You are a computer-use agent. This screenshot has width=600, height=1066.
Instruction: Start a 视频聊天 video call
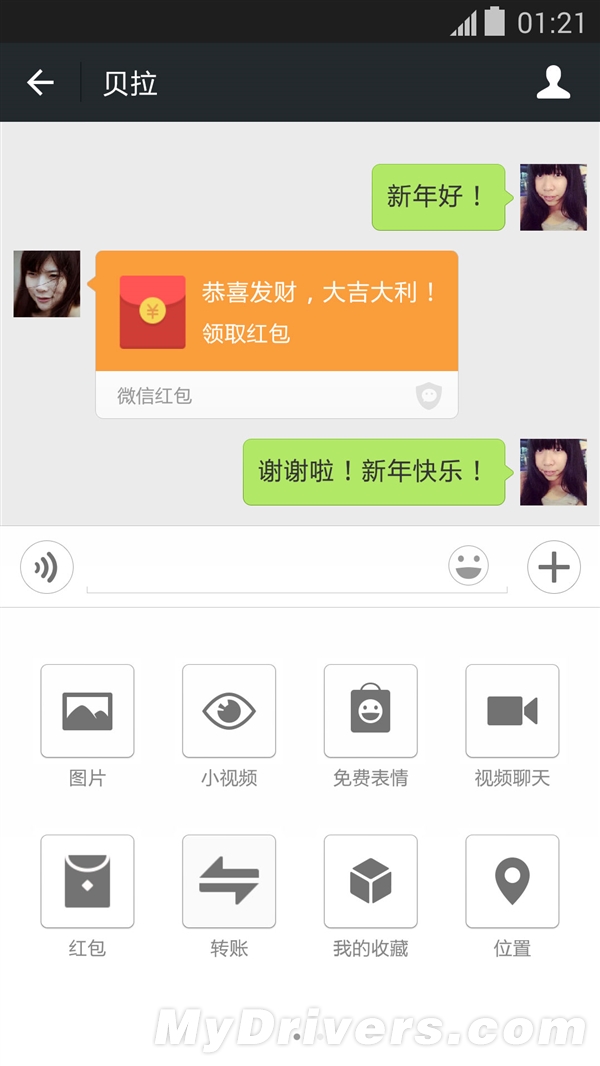pyautogui.click(x=512, y=711)
